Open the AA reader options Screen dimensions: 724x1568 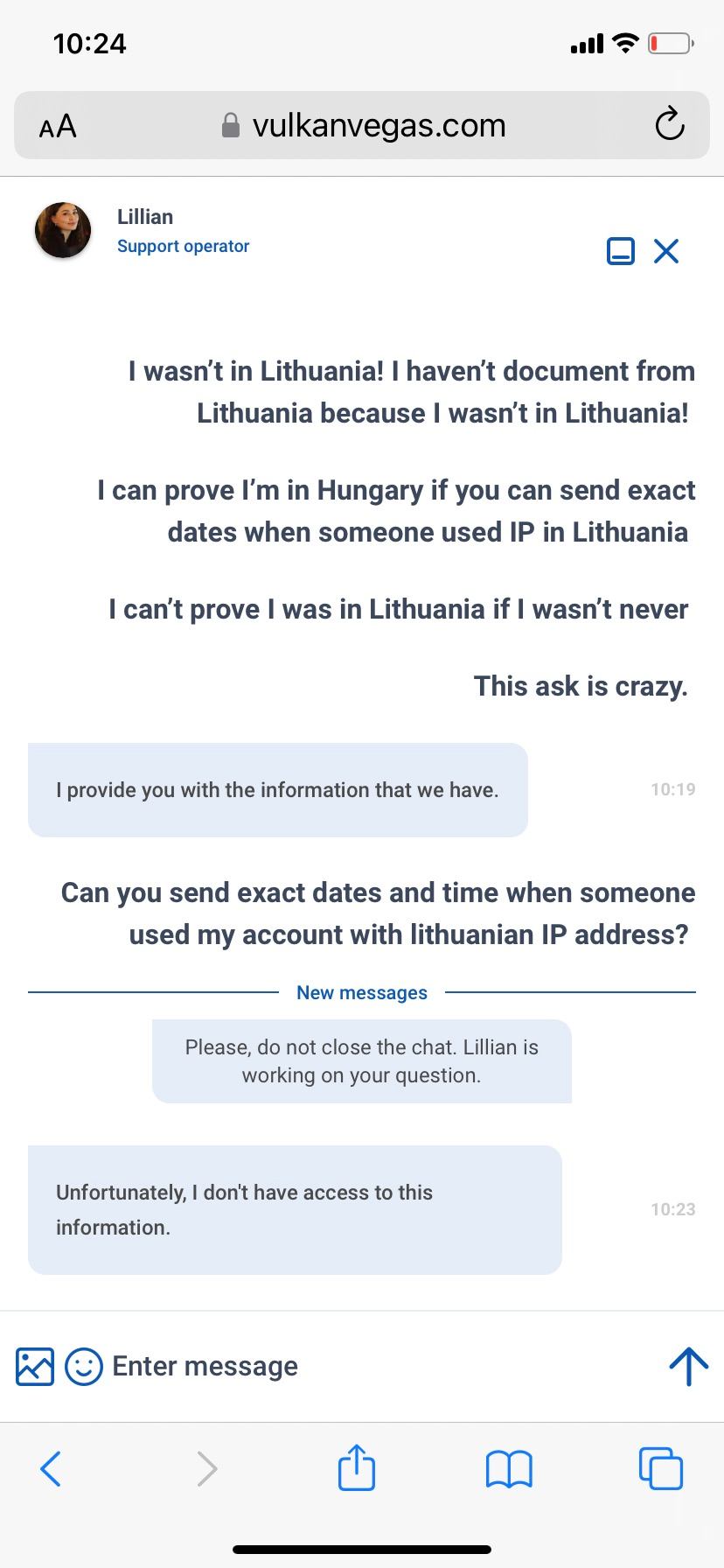pyautogui.click(x=58, y=126)
